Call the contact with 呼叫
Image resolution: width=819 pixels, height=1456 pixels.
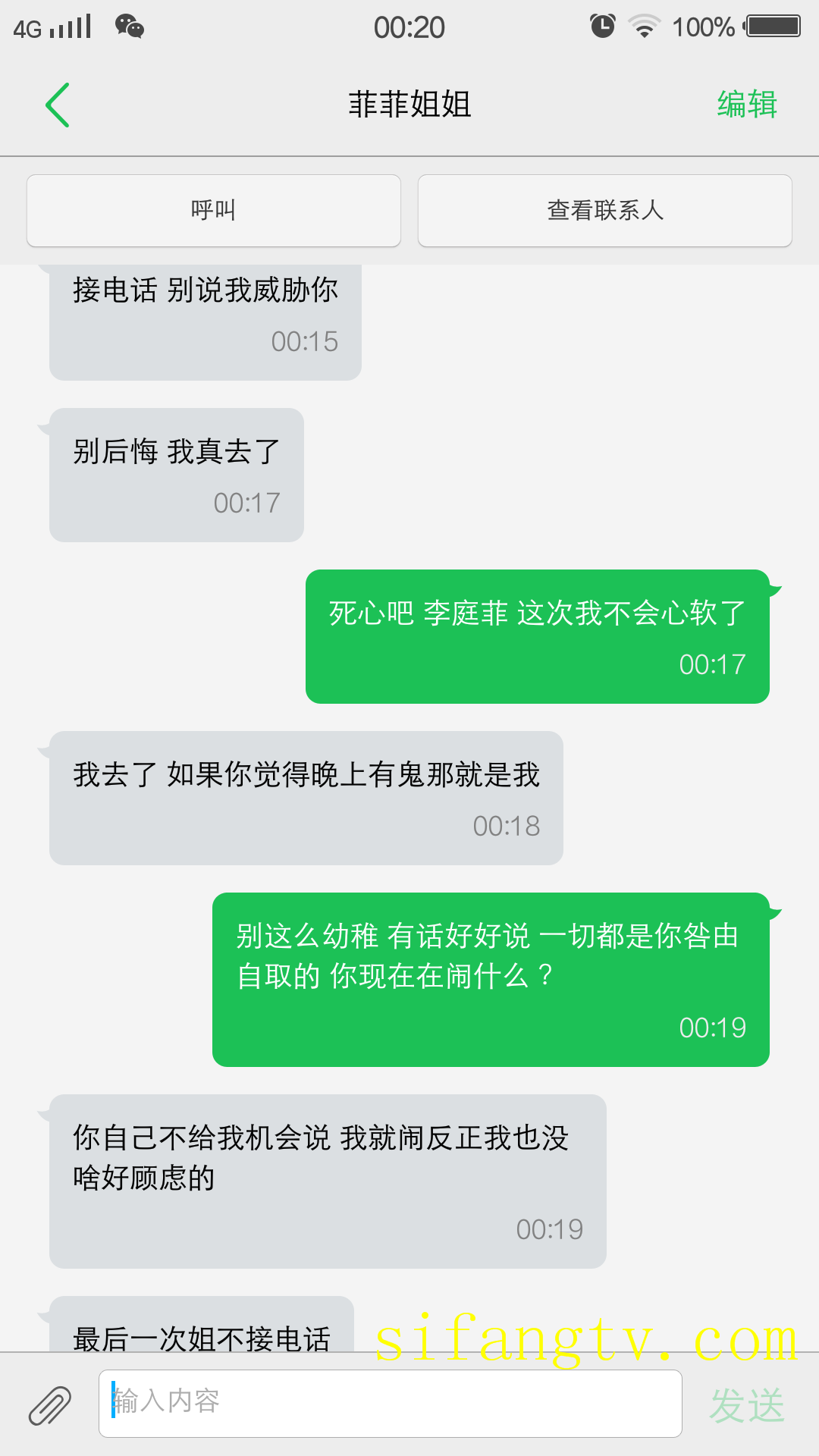click(x=214, y=210)
